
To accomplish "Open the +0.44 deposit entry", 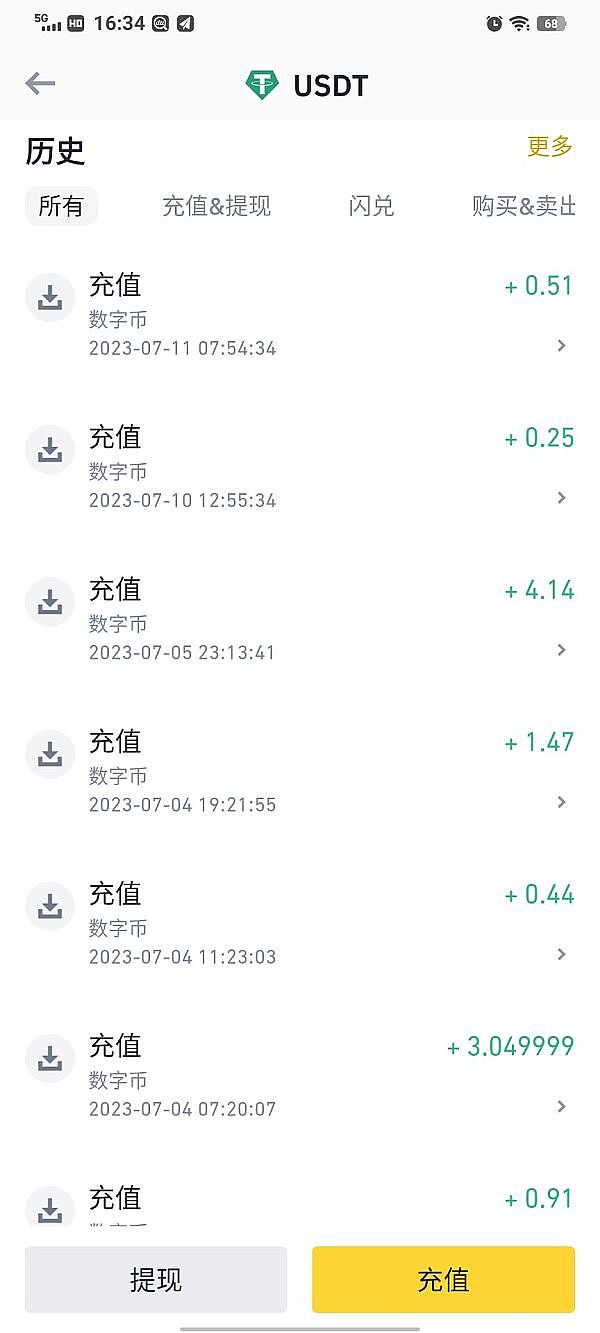I will point(300,924).
